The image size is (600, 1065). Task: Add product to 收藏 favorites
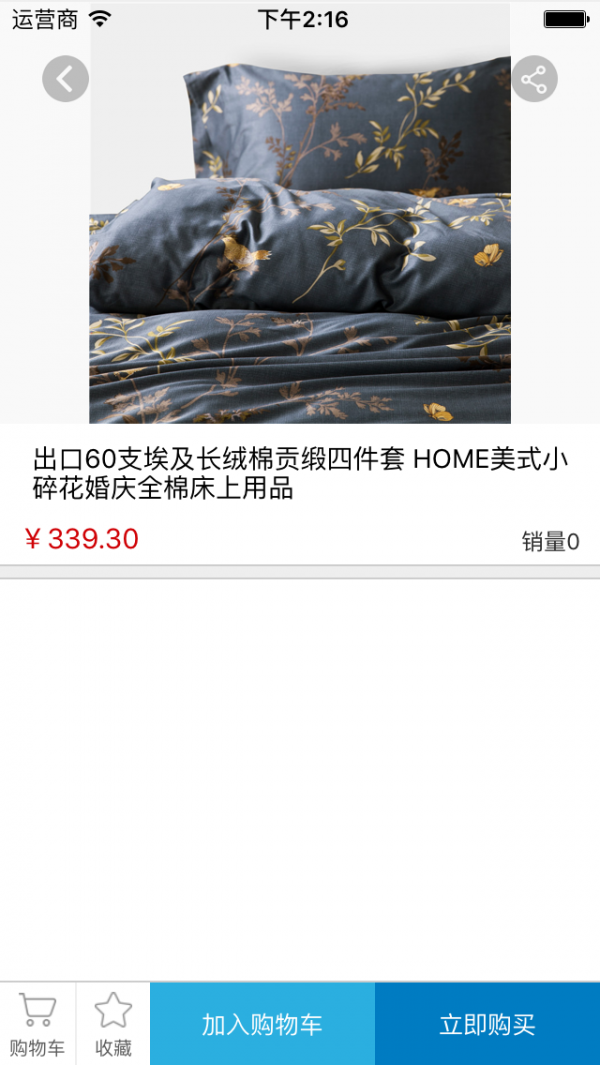(x=113, y=1023)
